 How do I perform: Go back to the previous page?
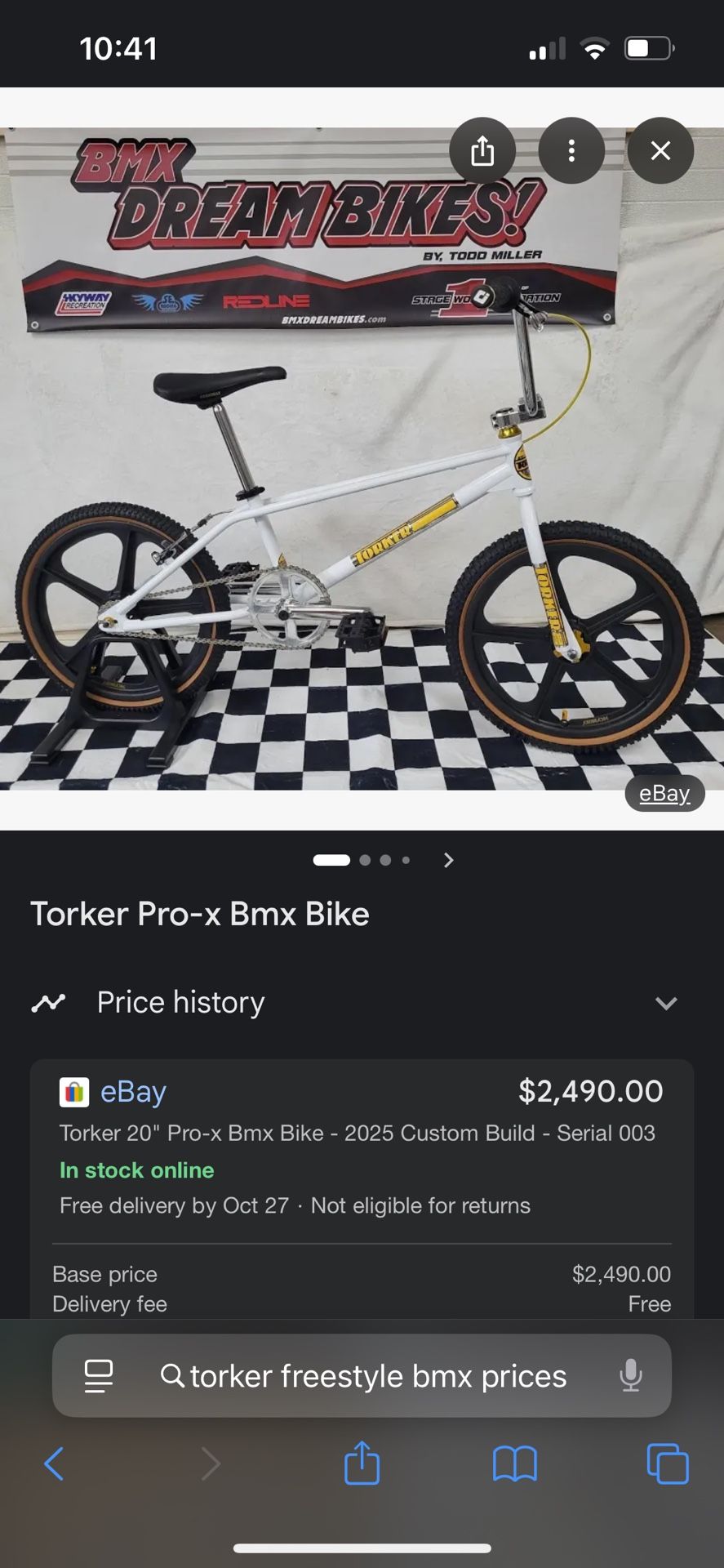(x=54, y=1463)
